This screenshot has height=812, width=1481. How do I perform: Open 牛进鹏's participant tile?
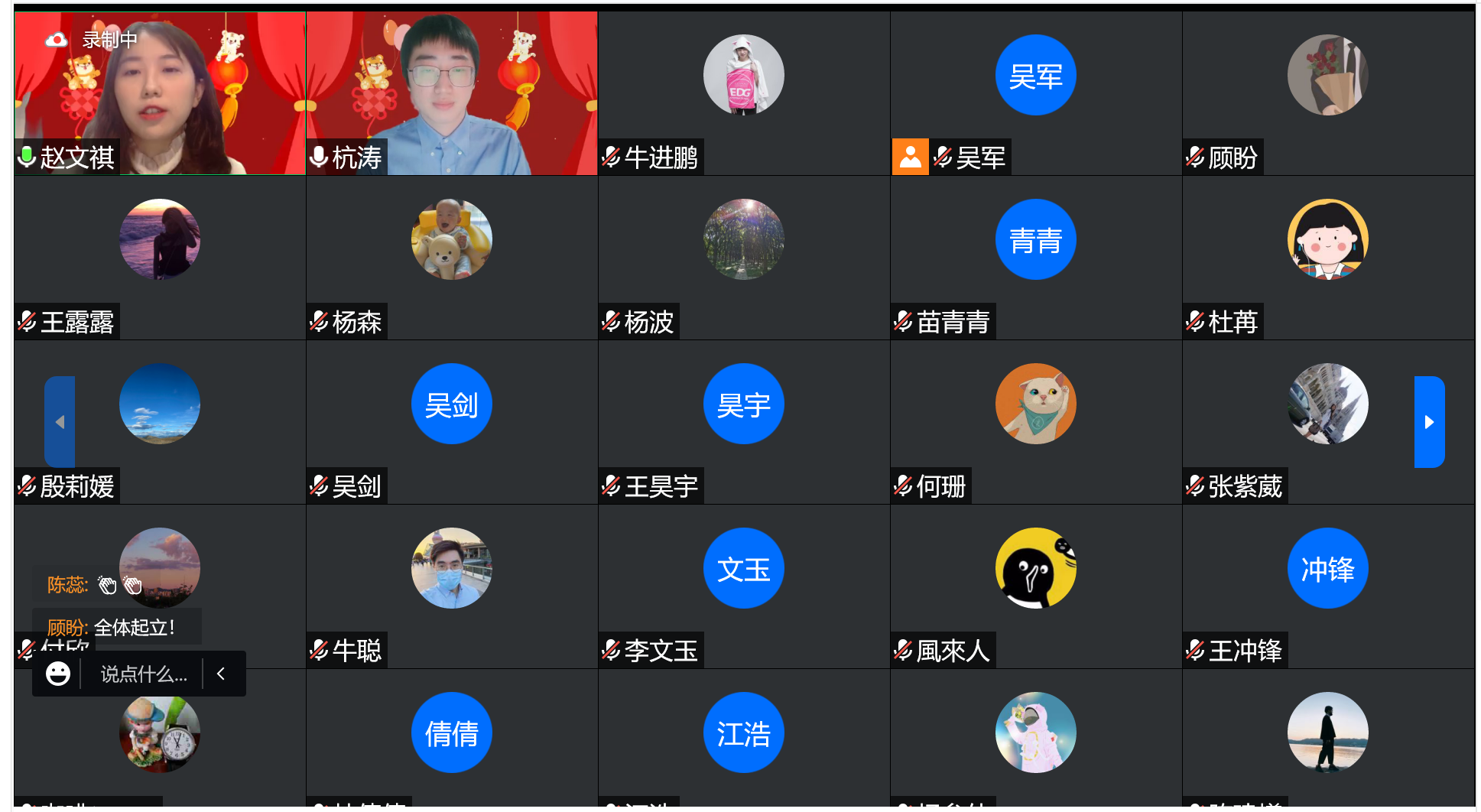click(x=743, y=92)
